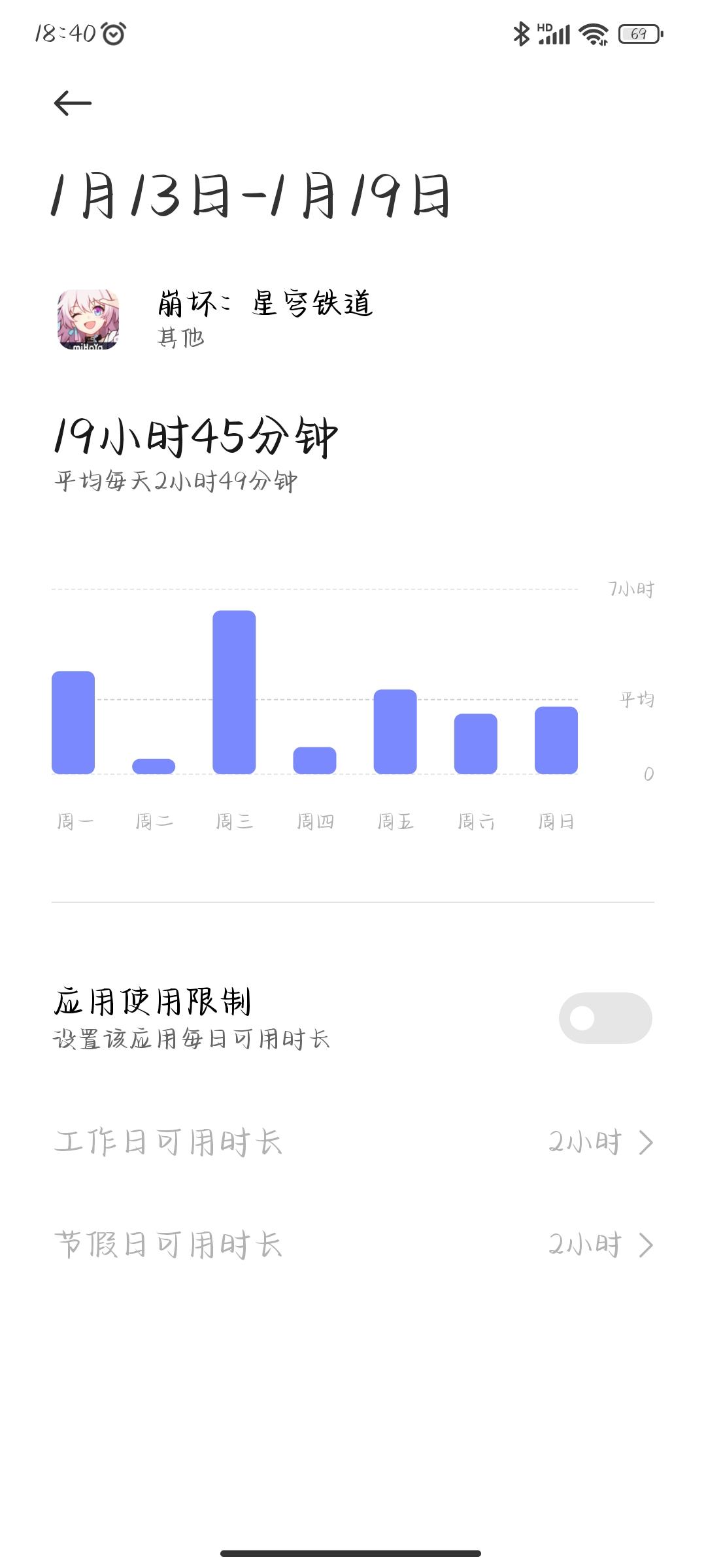Tap the Bluetooth status icon
Viewport: 706px width, 1568px height.
pos(521,35)
